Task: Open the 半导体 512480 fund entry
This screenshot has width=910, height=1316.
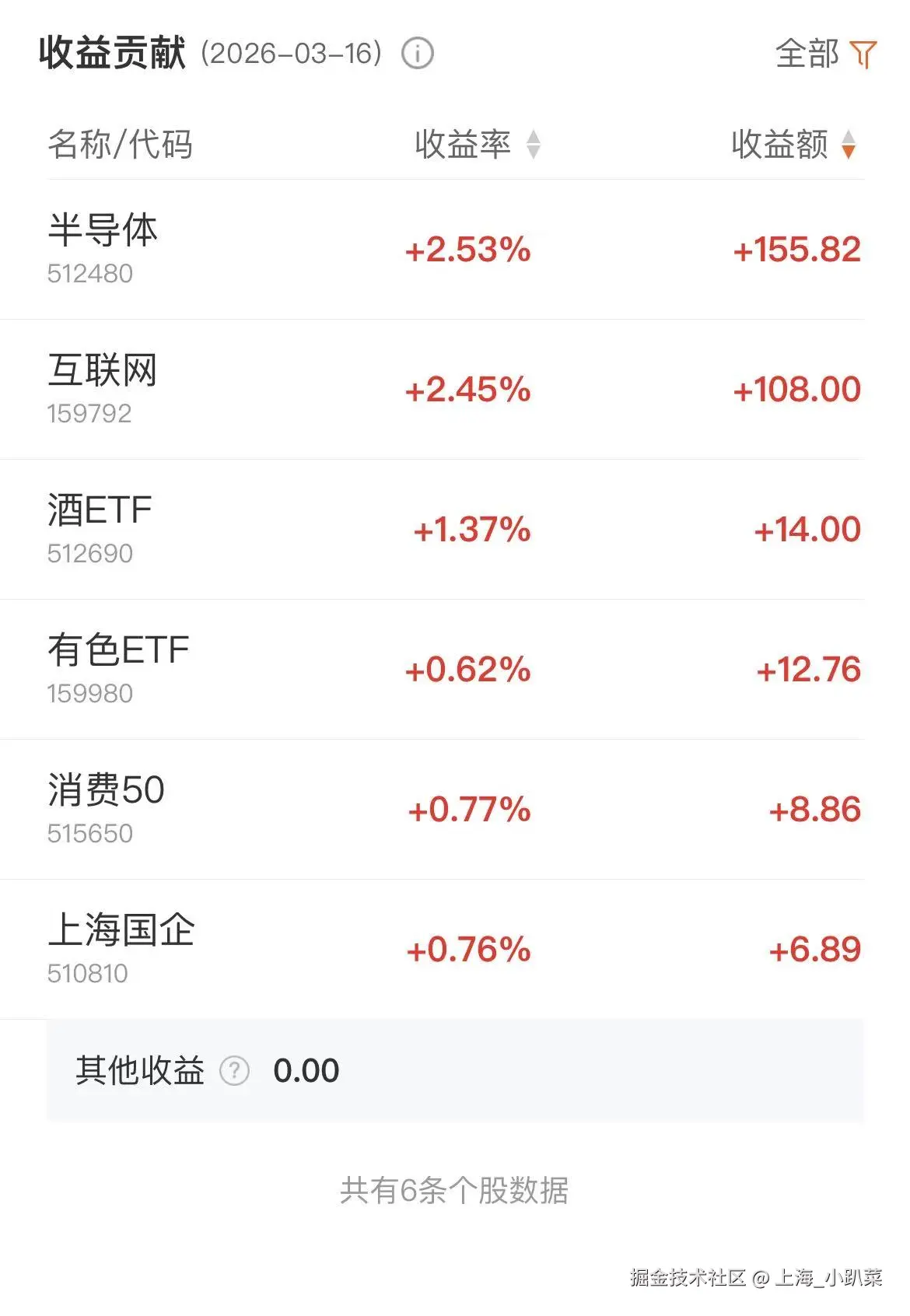Action: tap(233, 247)
